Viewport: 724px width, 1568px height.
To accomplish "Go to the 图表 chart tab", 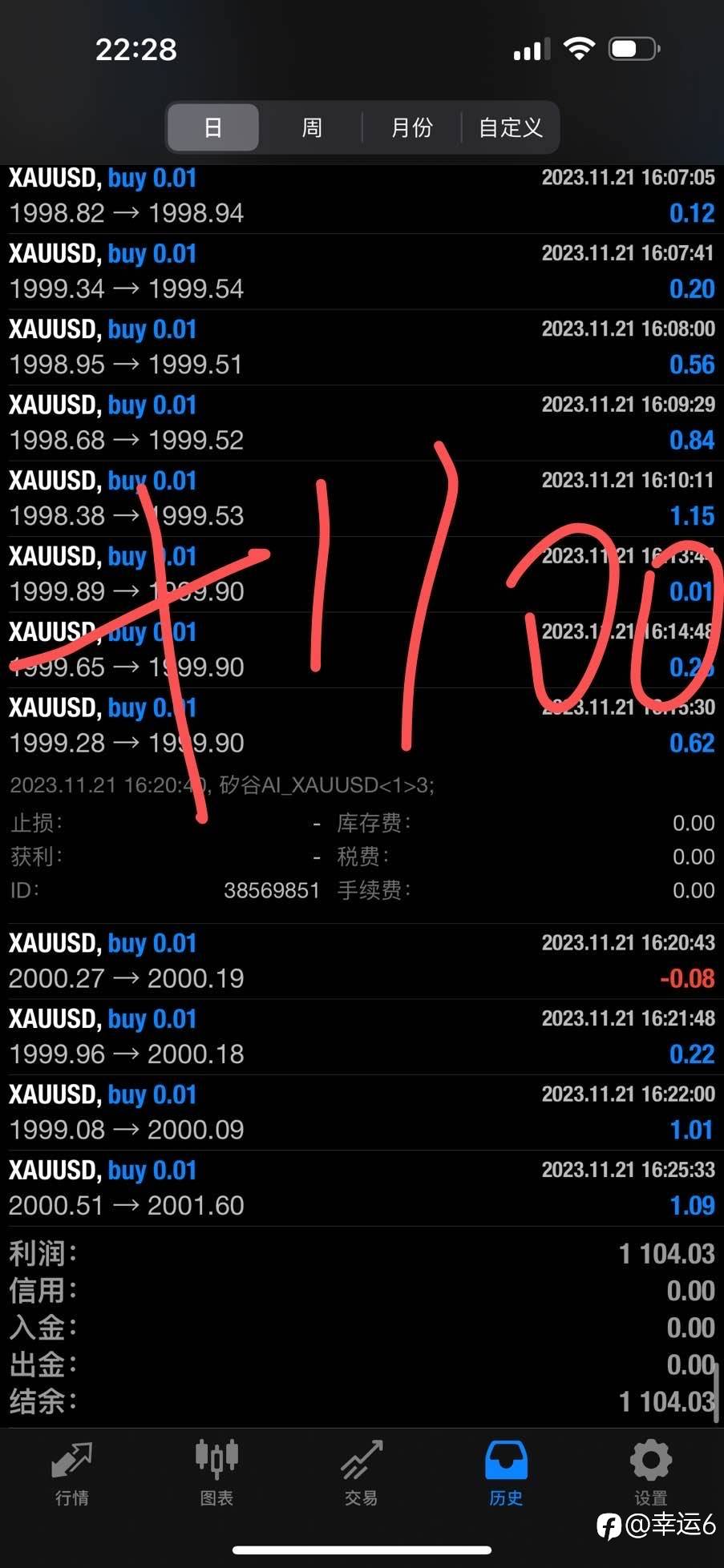I will pyautogui.click(x=216, y=1473).
